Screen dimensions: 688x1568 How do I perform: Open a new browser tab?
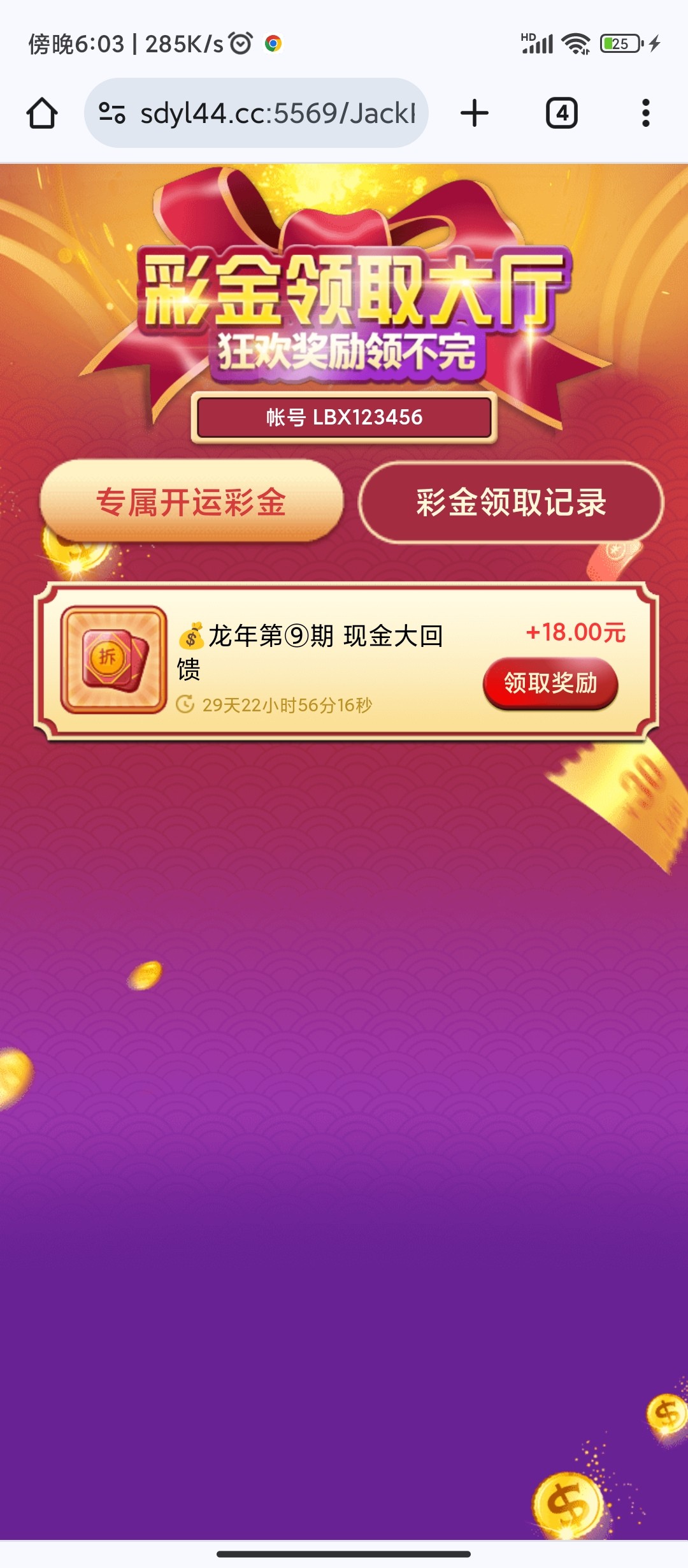click(475, 113)
